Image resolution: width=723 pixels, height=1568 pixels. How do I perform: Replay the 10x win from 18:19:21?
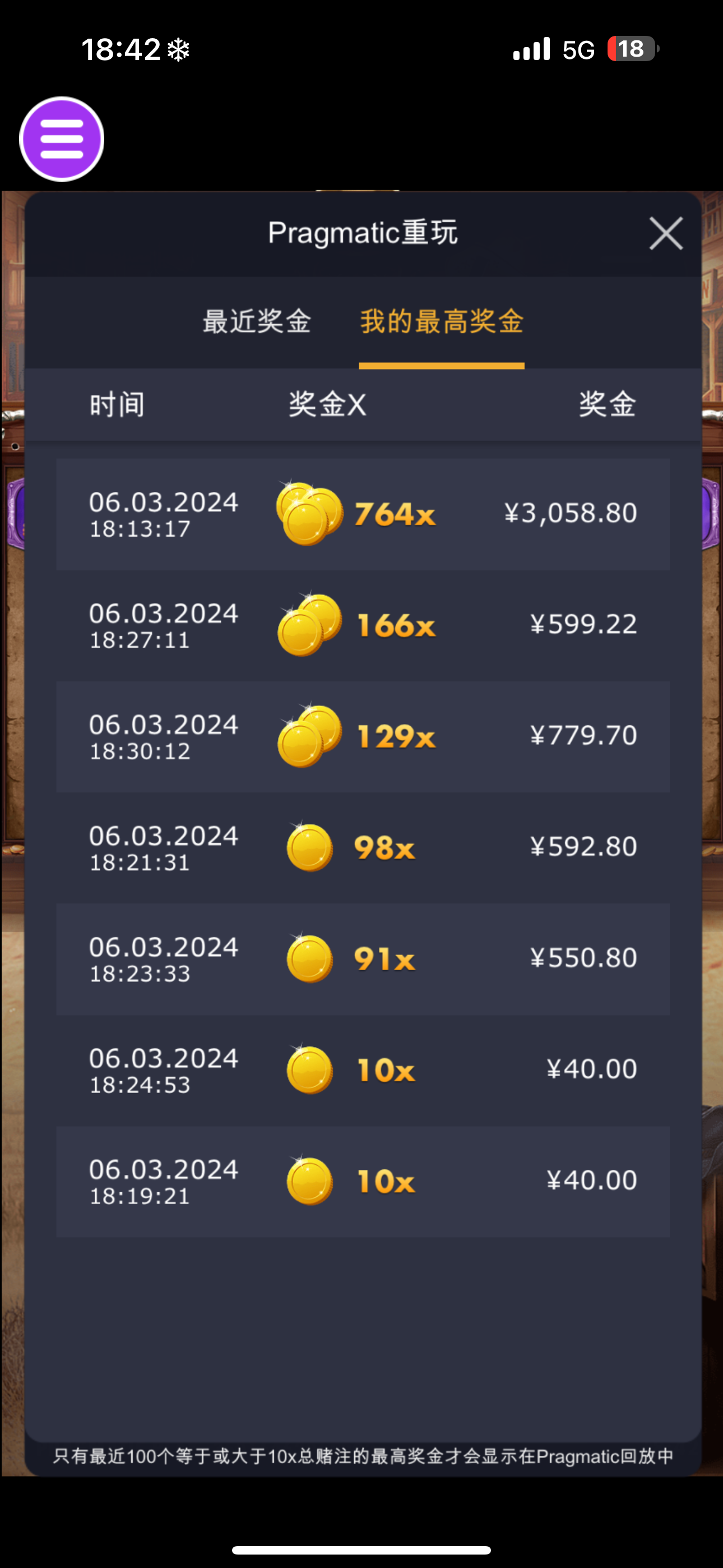pyautogui.click(x=363, y=1181)
